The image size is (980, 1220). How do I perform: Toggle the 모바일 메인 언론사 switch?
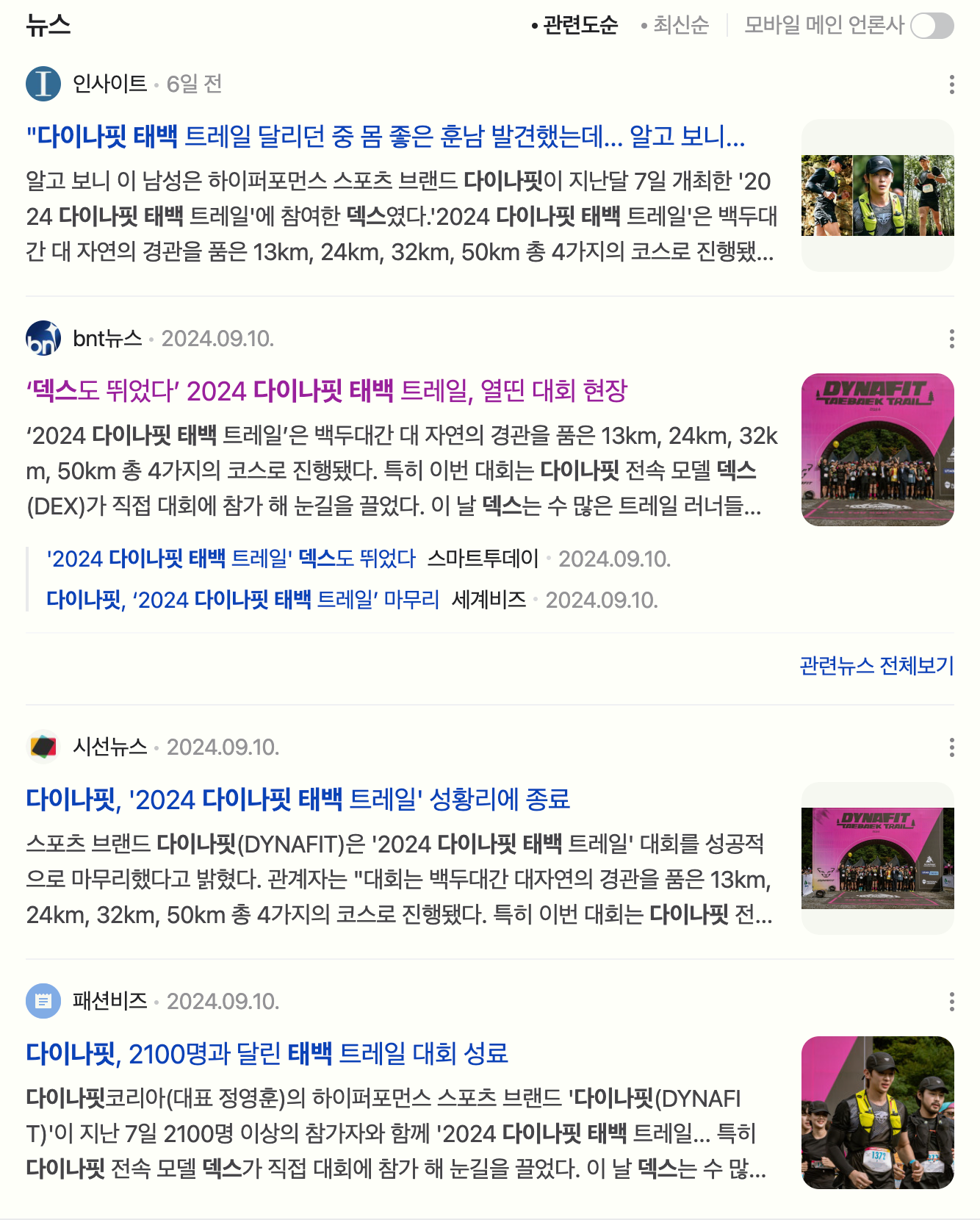932,26
